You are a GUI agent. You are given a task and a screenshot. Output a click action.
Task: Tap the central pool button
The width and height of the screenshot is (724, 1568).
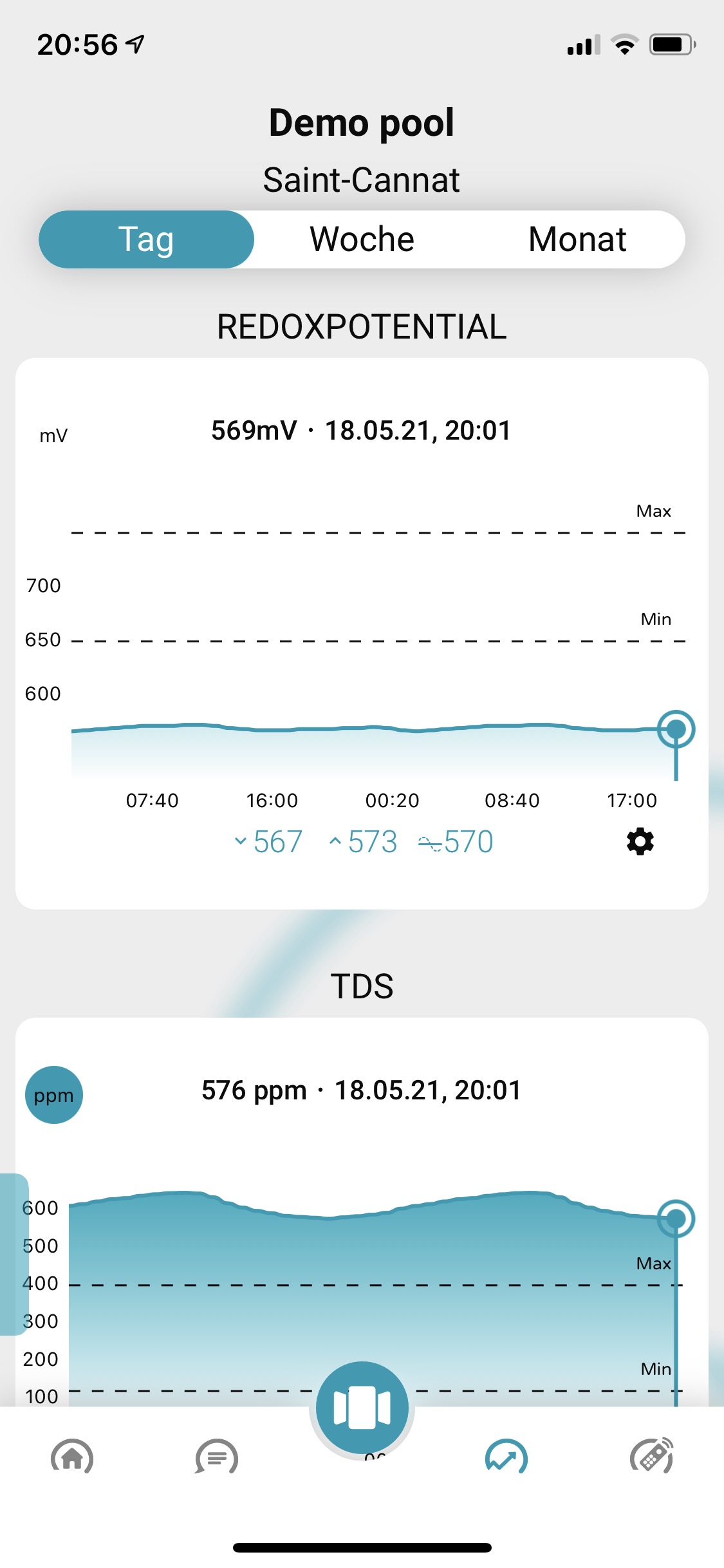[362, 1407]
